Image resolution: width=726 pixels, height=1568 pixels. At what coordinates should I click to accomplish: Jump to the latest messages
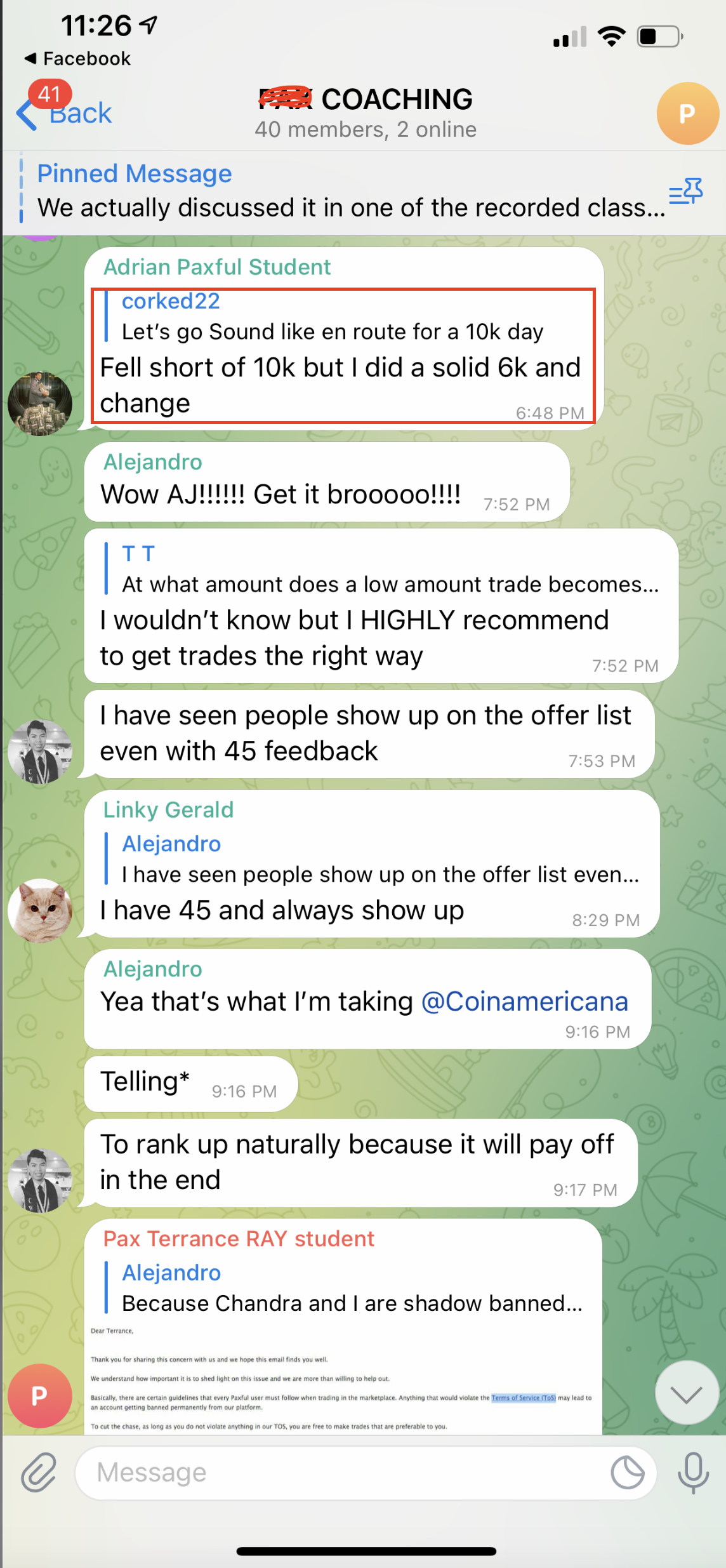tap(687, 1393)
